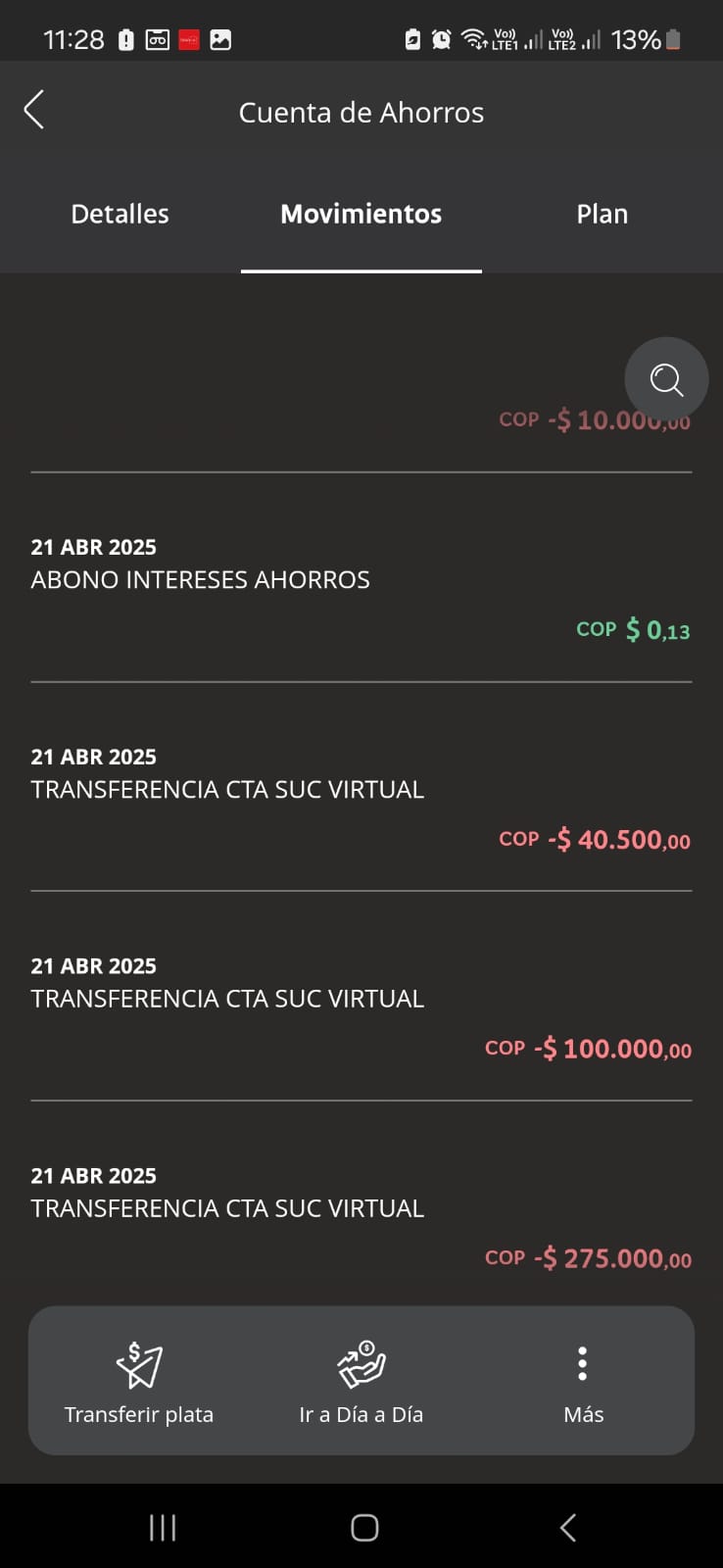Open the movements search magnifier
This screenshot has height=1568, width=723.
(666, 379)
